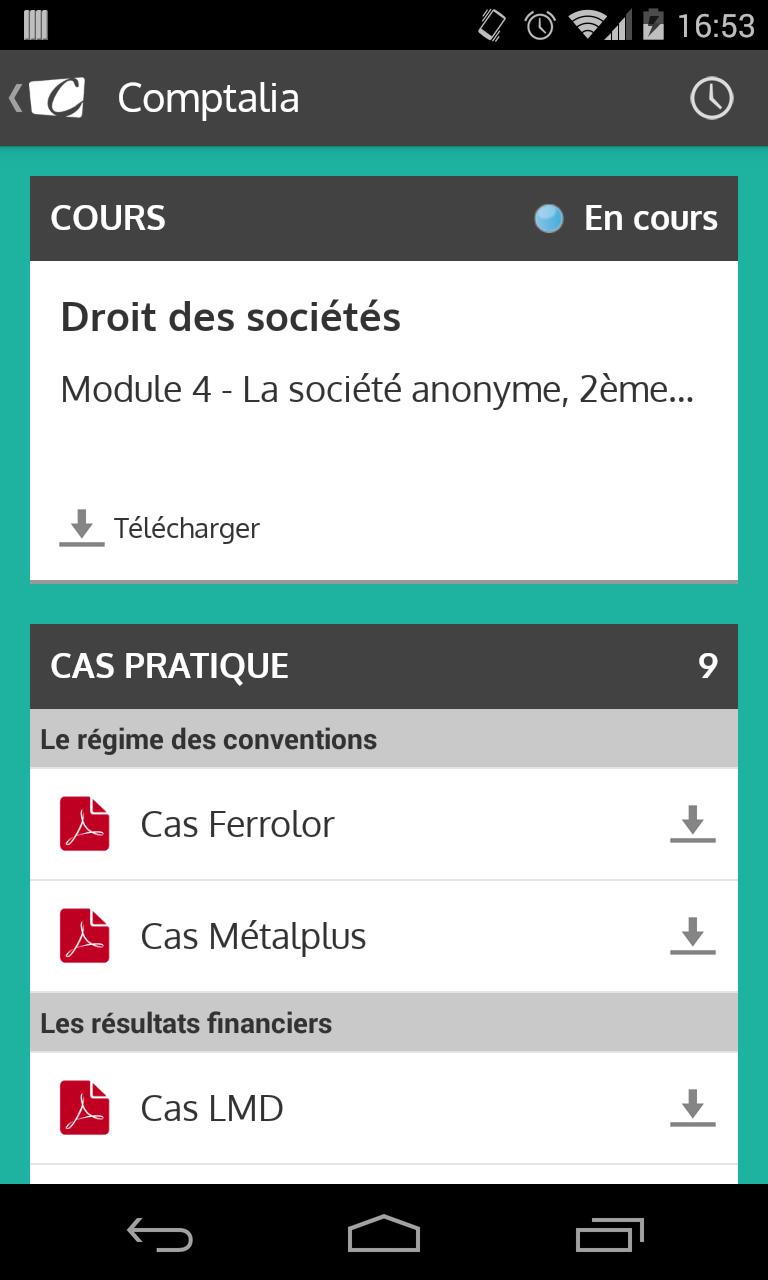768x1280 pixels.
Task: Open the Cas Ferrolor PDF
Action: click(238, 824)
